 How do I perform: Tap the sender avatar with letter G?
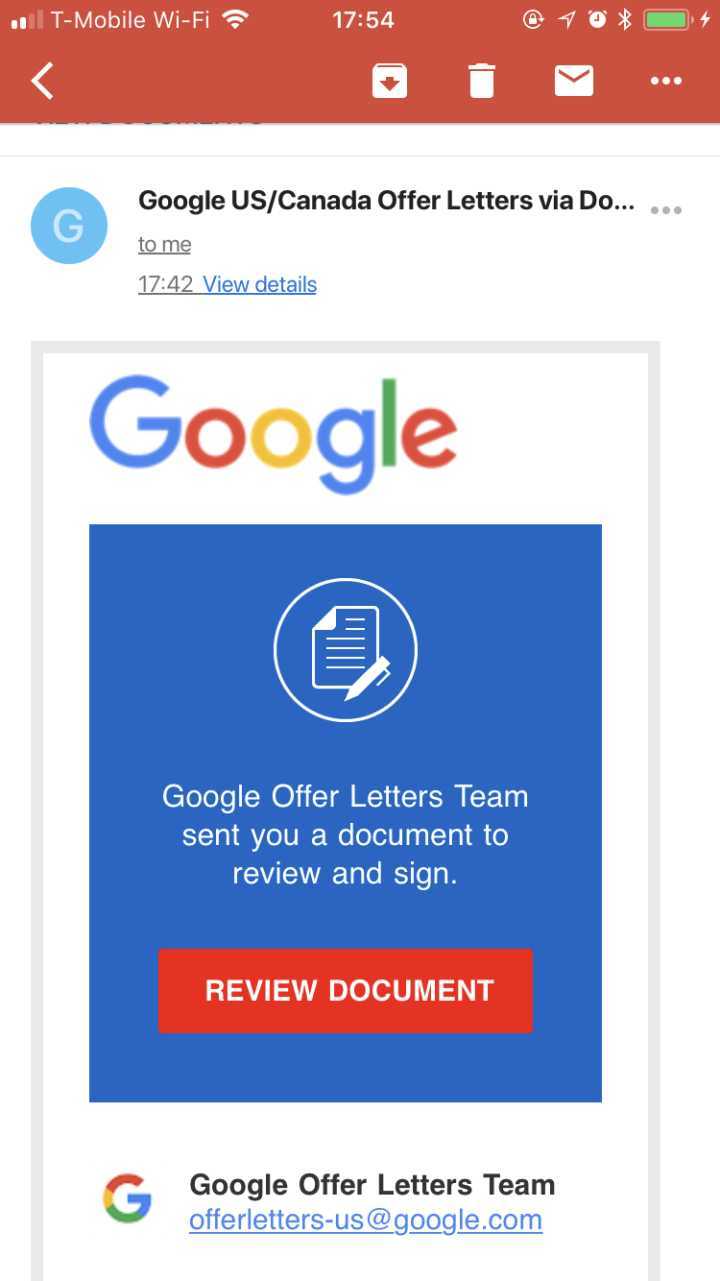pos(69,225)
